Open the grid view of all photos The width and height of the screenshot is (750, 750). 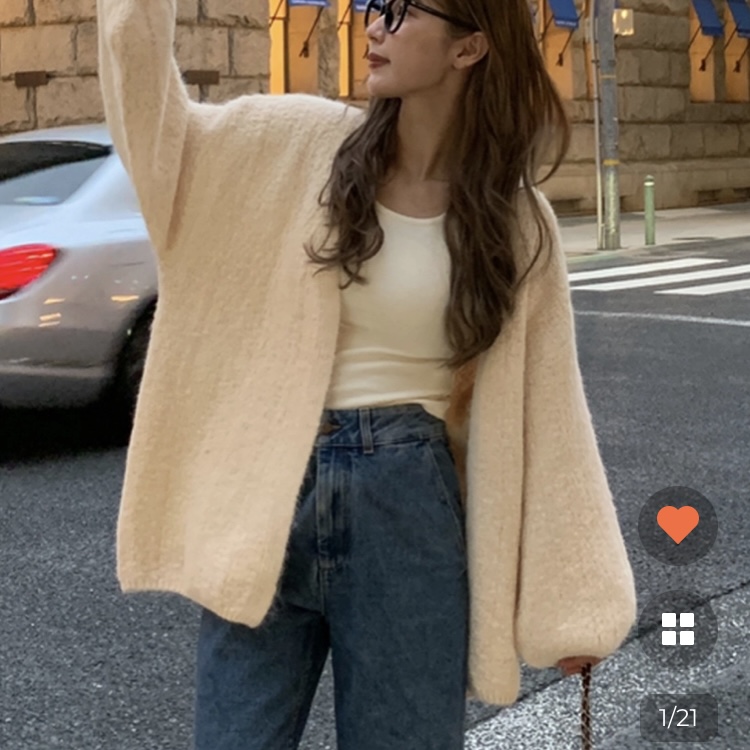(678, 629)
